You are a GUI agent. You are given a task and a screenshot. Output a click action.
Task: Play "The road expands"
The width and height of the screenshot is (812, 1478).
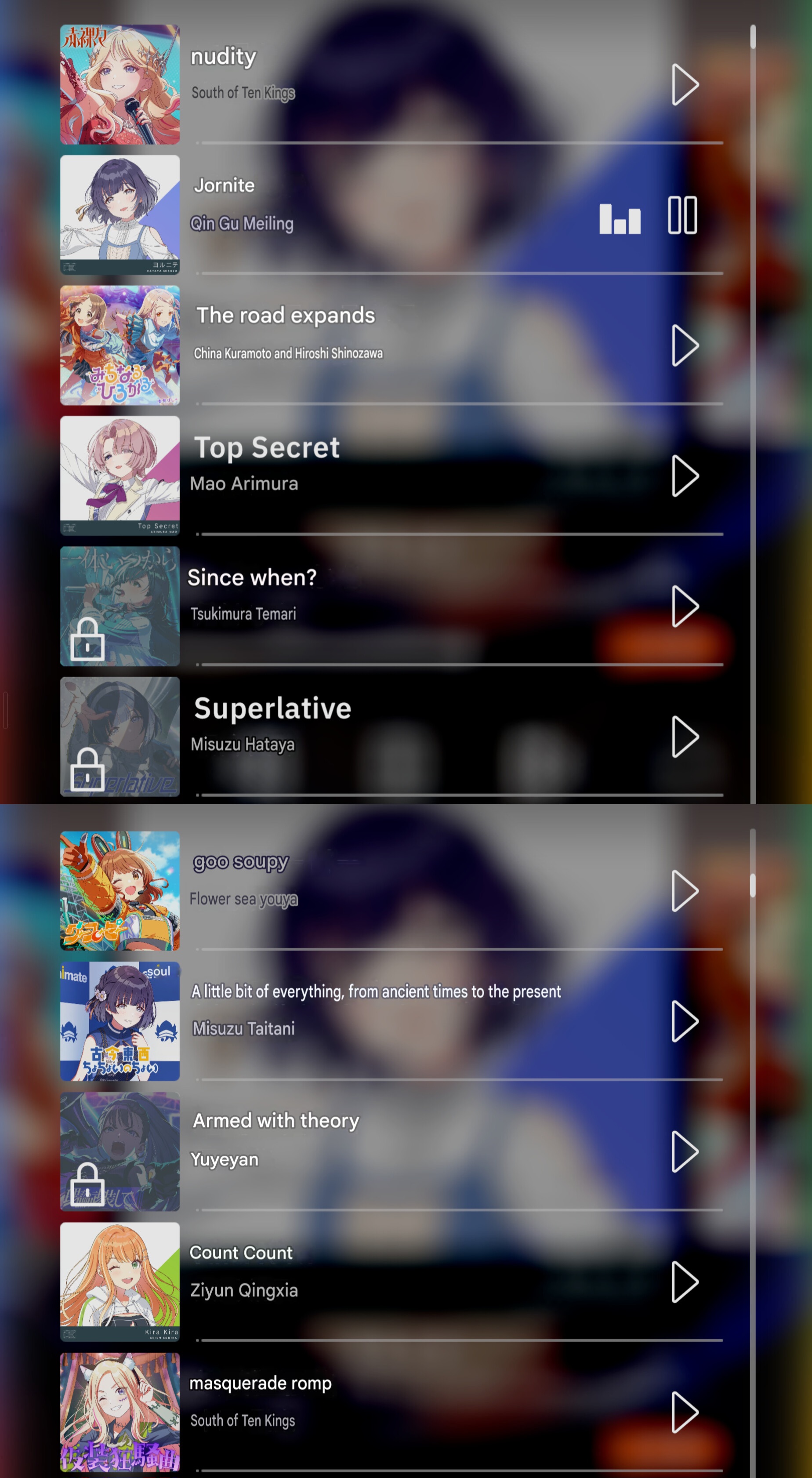coord(685,345)
